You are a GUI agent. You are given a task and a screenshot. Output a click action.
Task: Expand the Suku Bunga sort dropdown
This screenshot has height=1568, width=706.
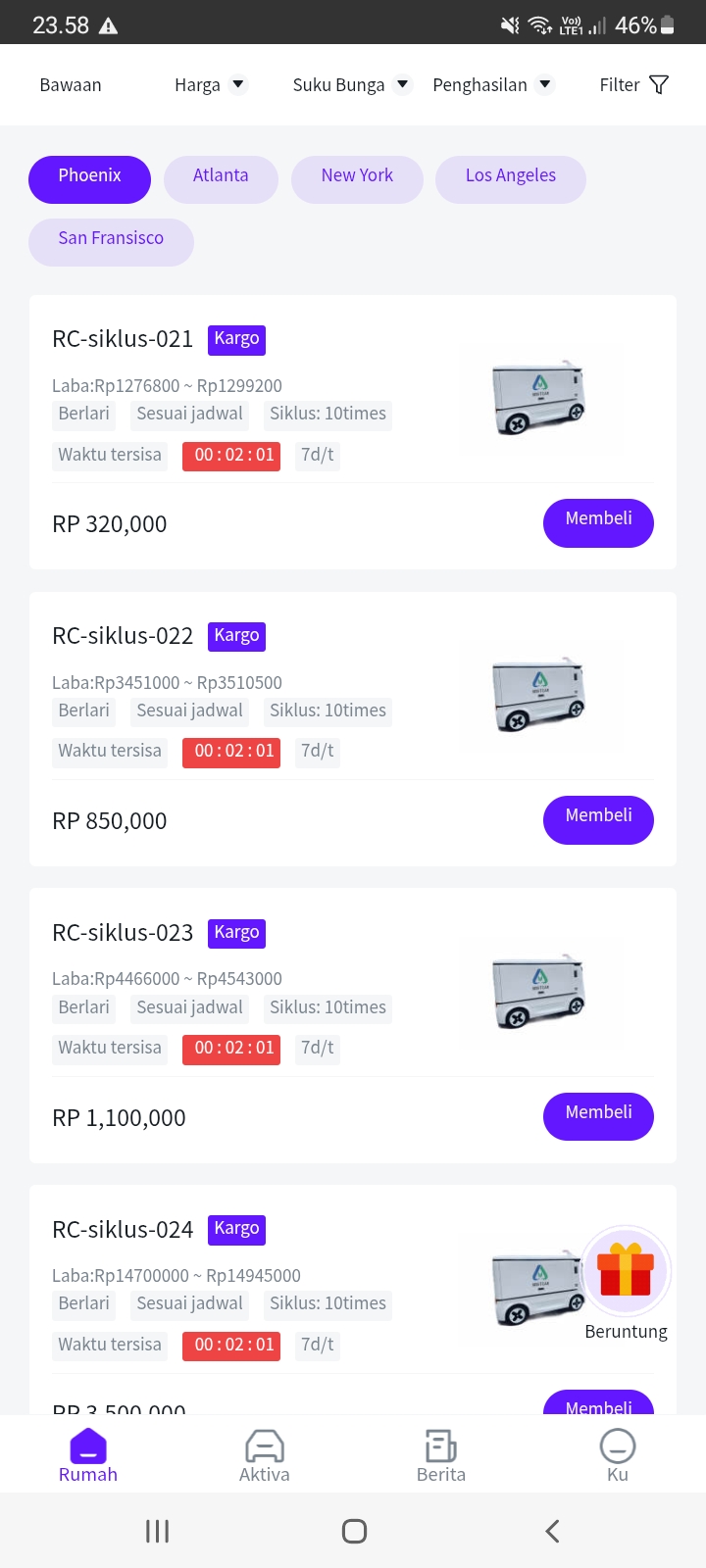click(x=351, y=85)
